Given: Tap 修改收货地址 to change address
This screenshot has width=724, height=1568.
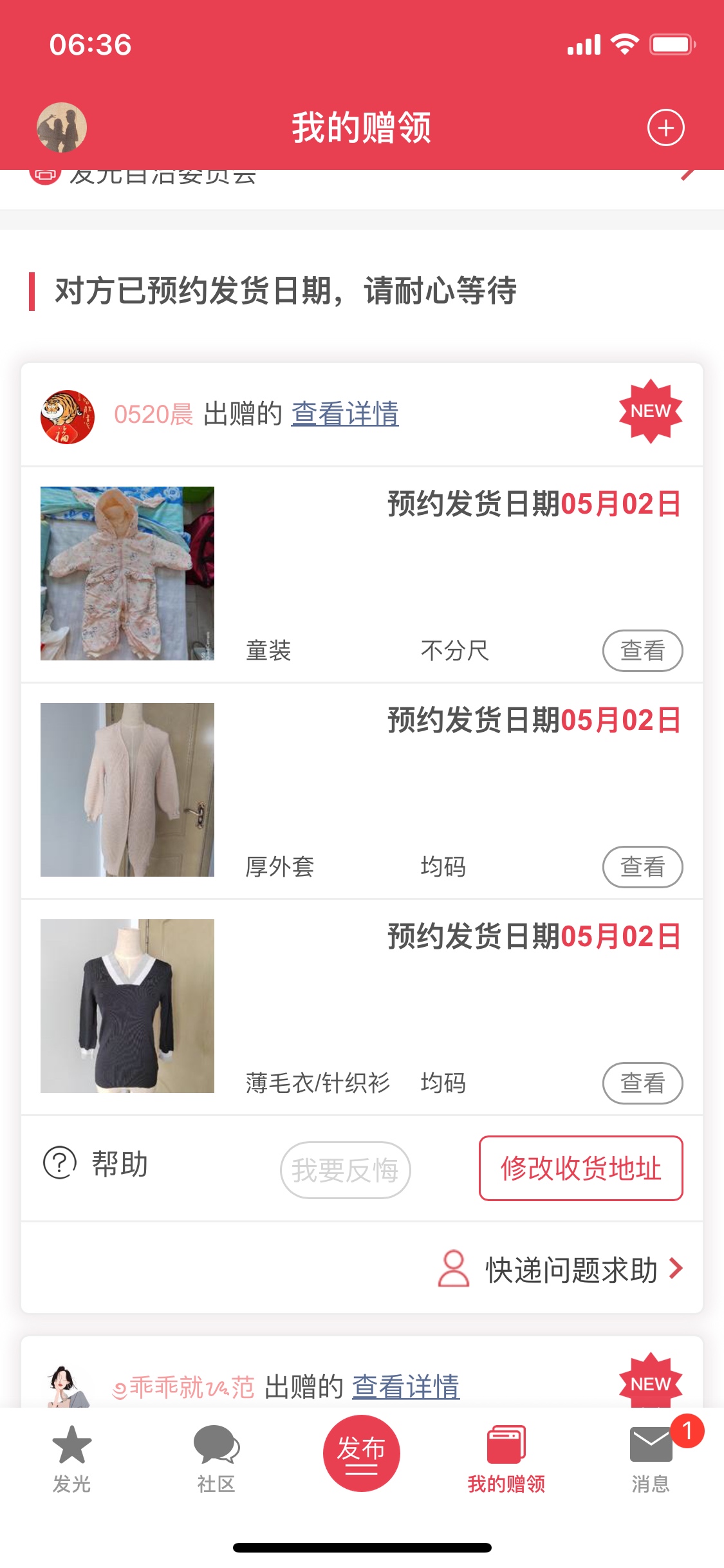Looking at the screenshot, I should click(580, 1168).
